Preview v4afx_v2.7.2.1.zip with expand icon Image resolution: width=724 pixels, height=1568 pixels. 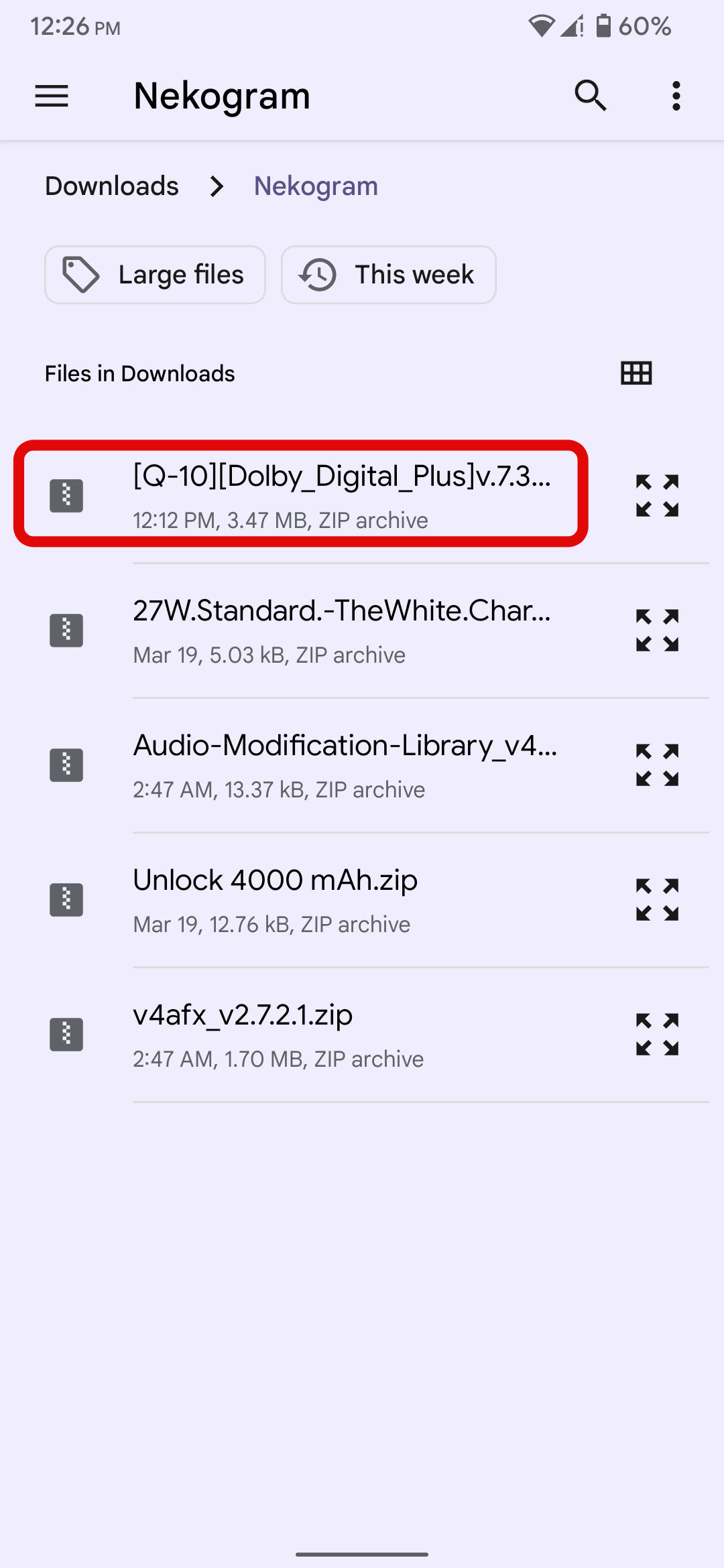[x=657, y=1035]
